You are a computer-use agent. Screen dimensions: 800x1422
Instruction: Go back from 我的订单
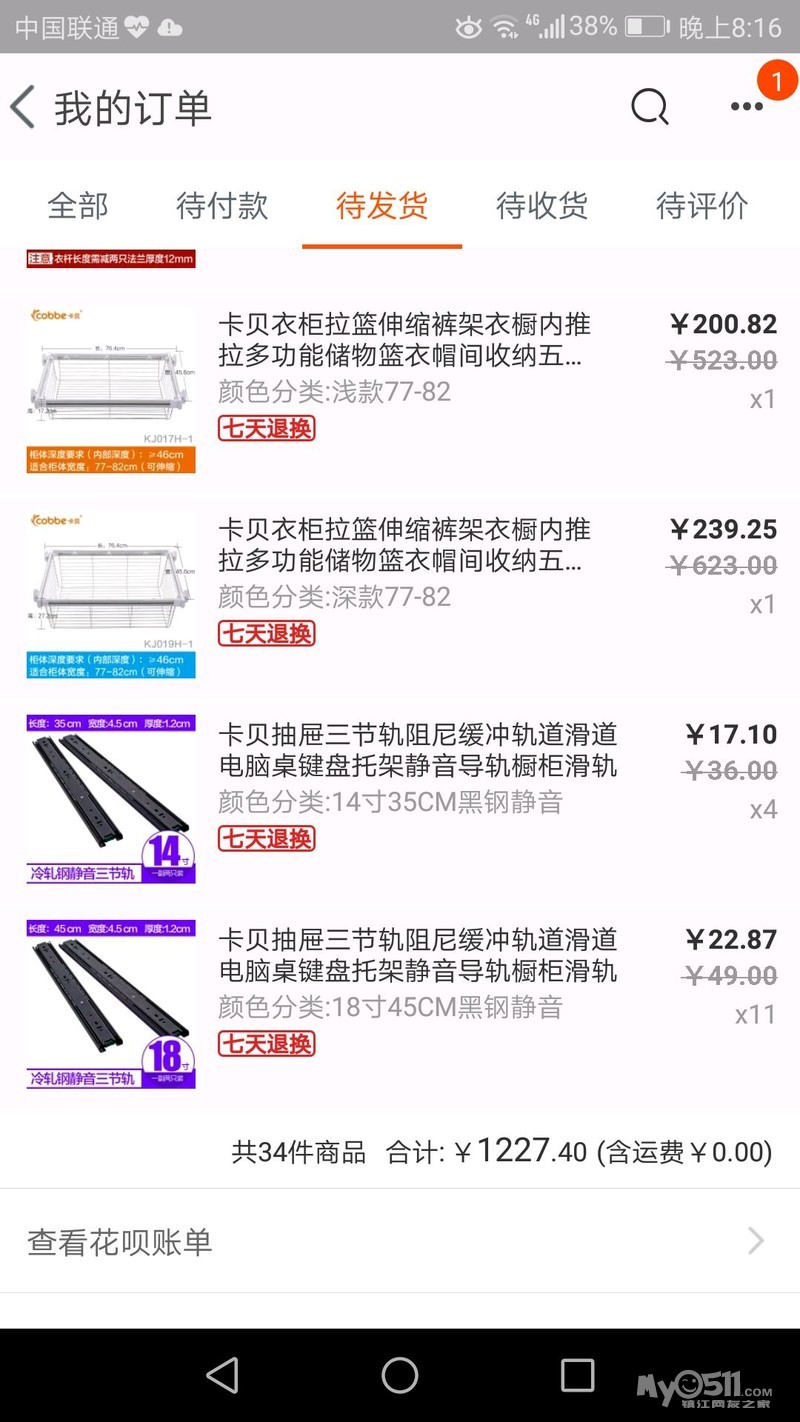point(24,107)
